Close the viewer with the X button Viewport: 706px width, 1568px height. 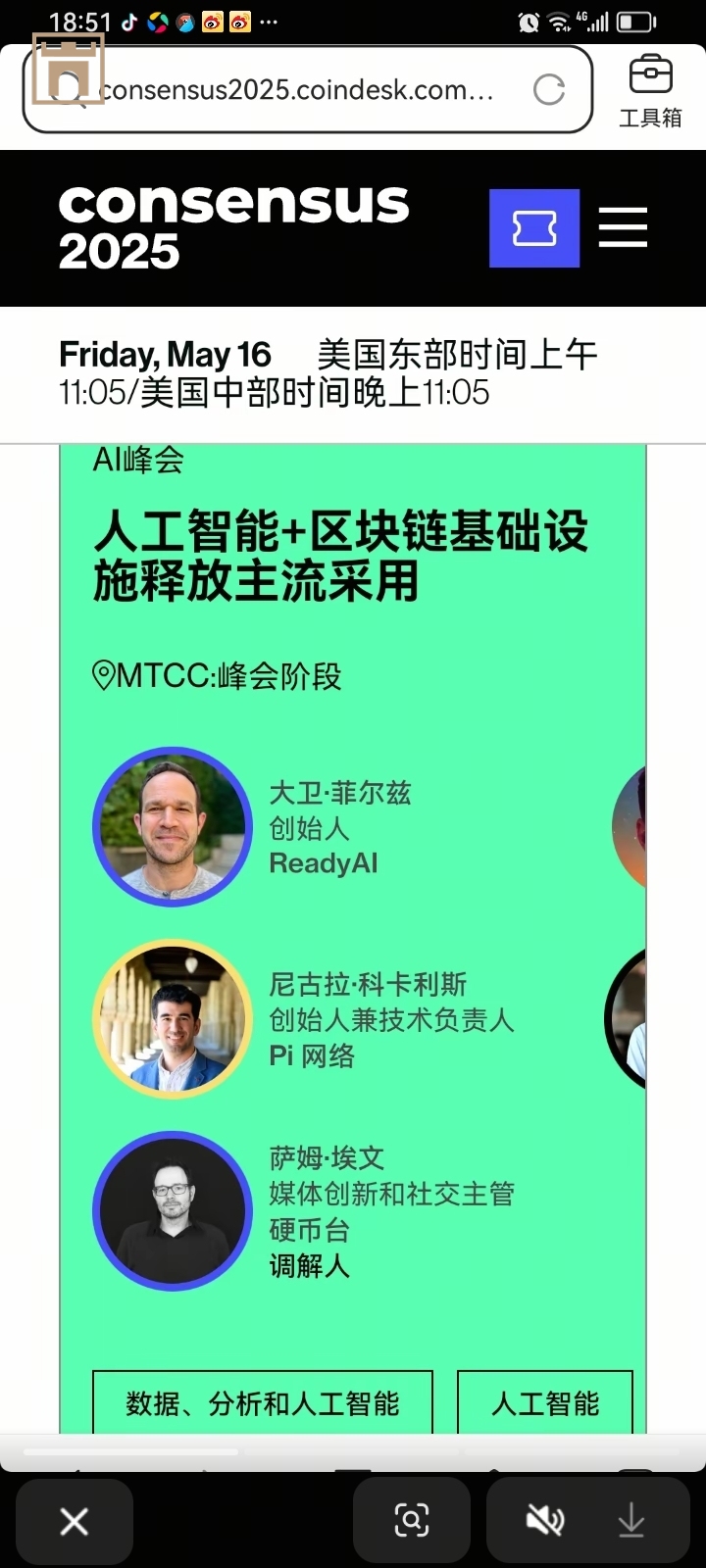75,1521
